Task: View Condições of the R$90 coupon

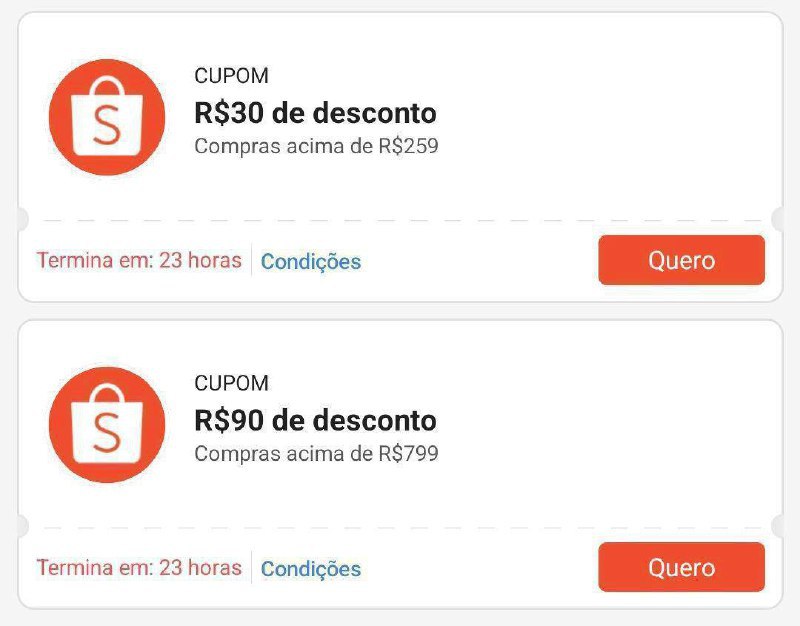Action: click(x=310, y=569)
